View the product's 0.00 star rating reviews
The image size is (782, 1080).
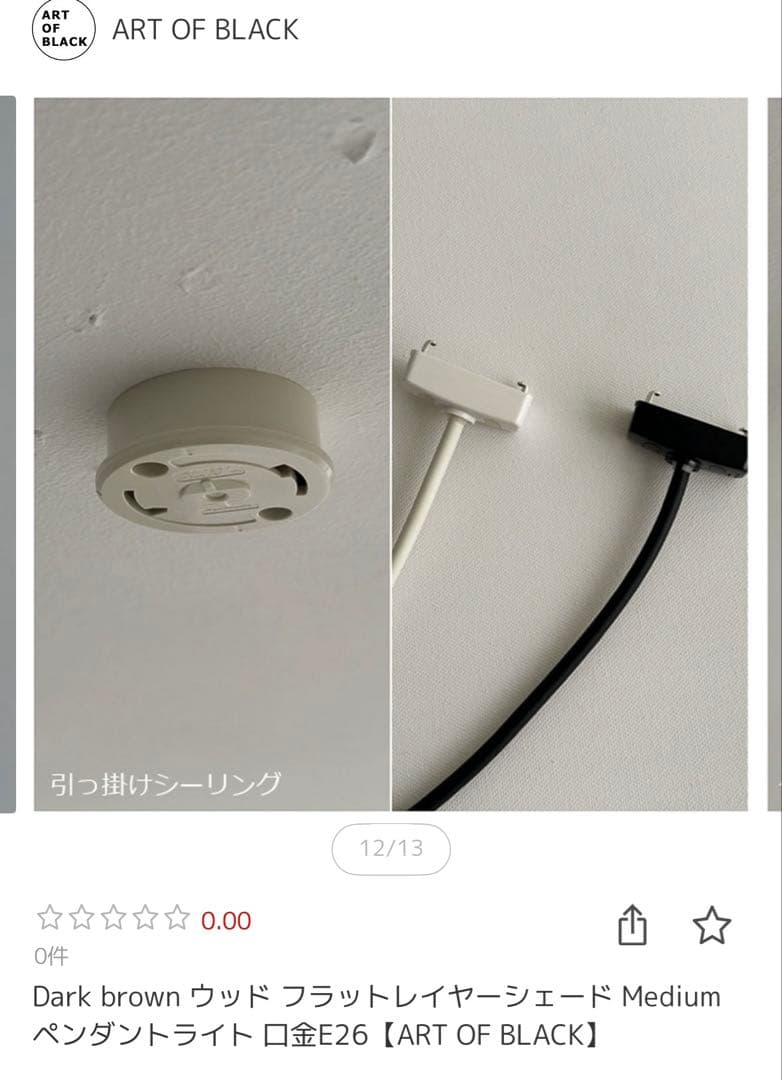pos(143,919)
